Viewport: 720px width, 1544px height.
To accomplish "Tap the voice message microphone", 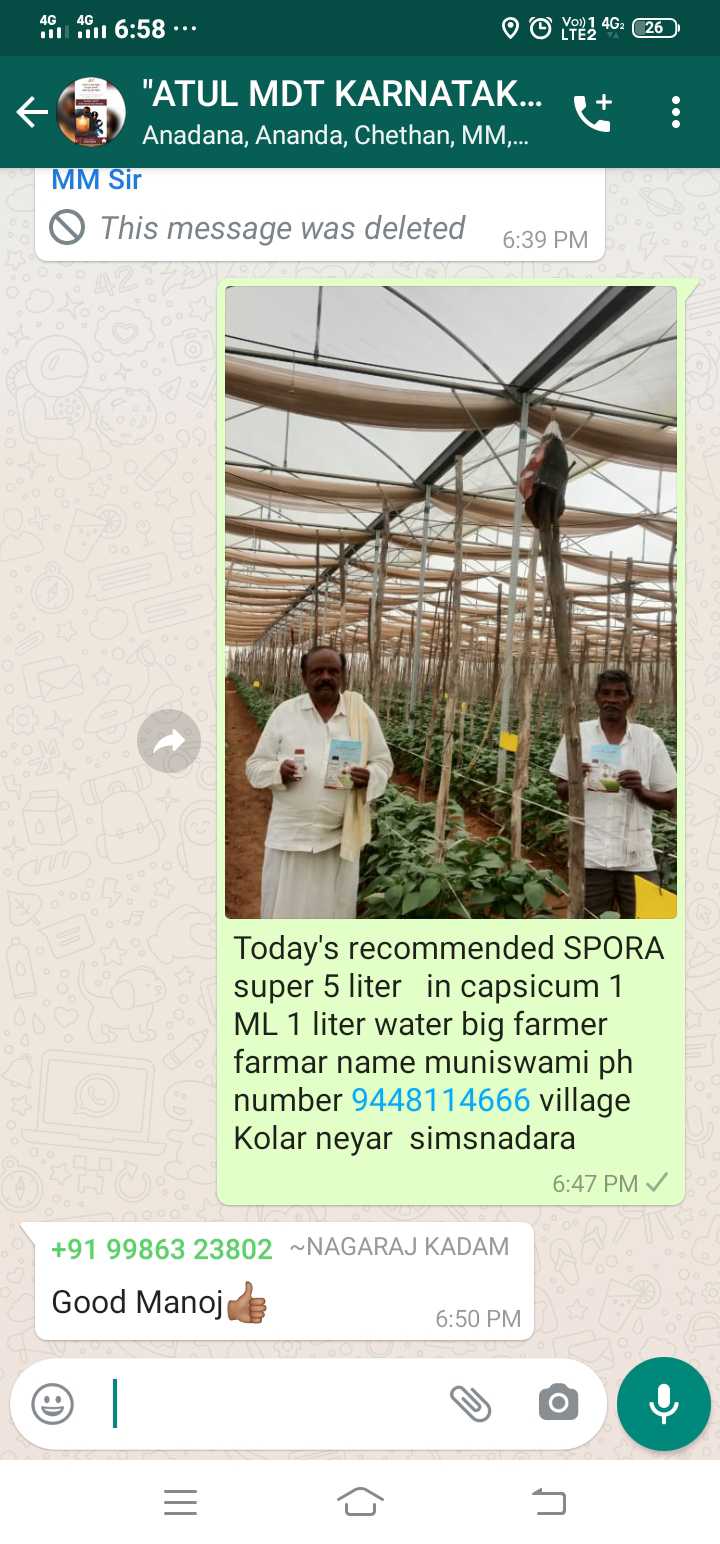I will tap(664, 1403).
